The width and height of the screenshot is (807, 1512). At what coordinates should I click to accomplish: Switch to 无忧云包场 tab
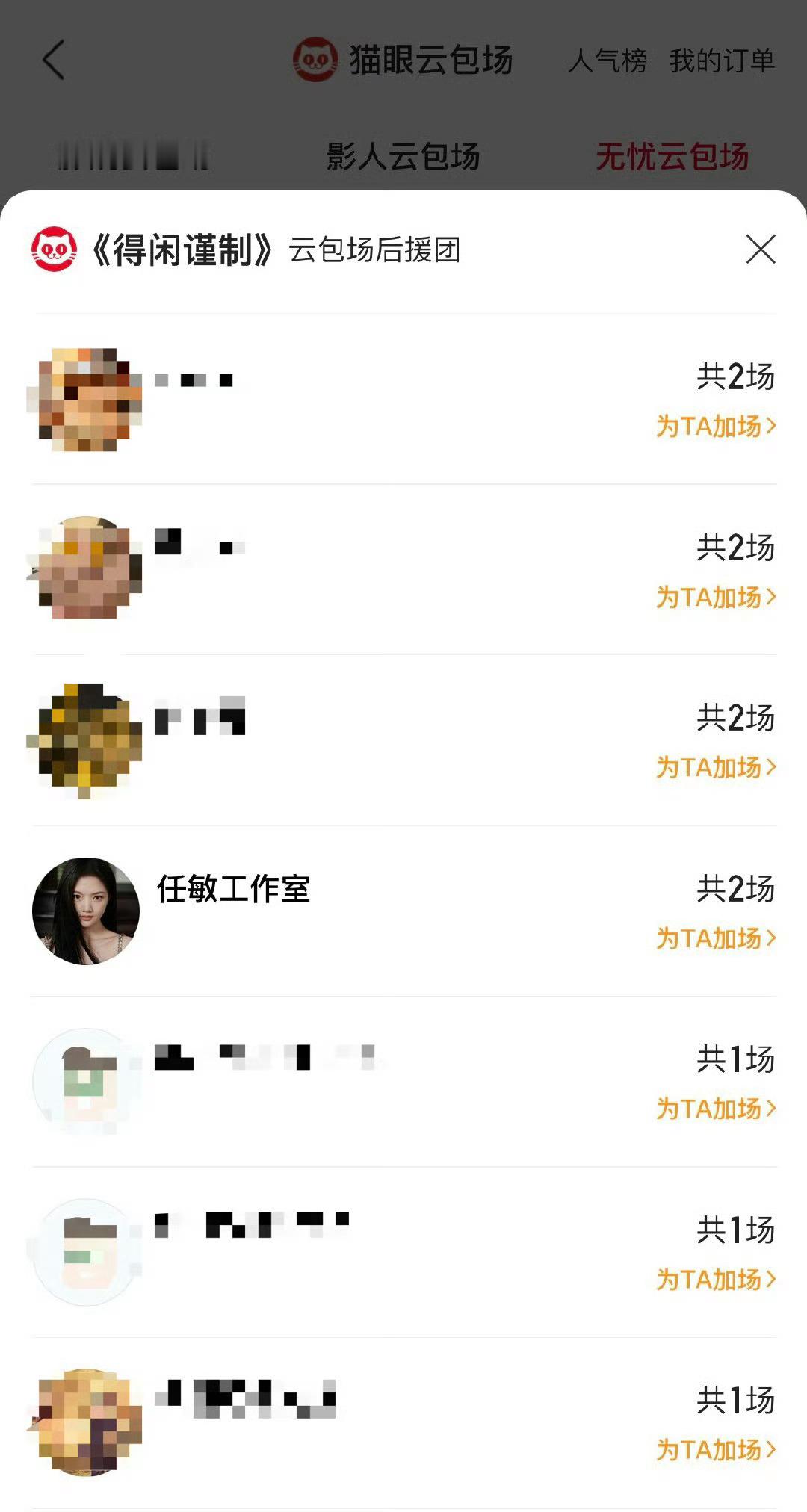pyautogui.click(x=672, y=157)
